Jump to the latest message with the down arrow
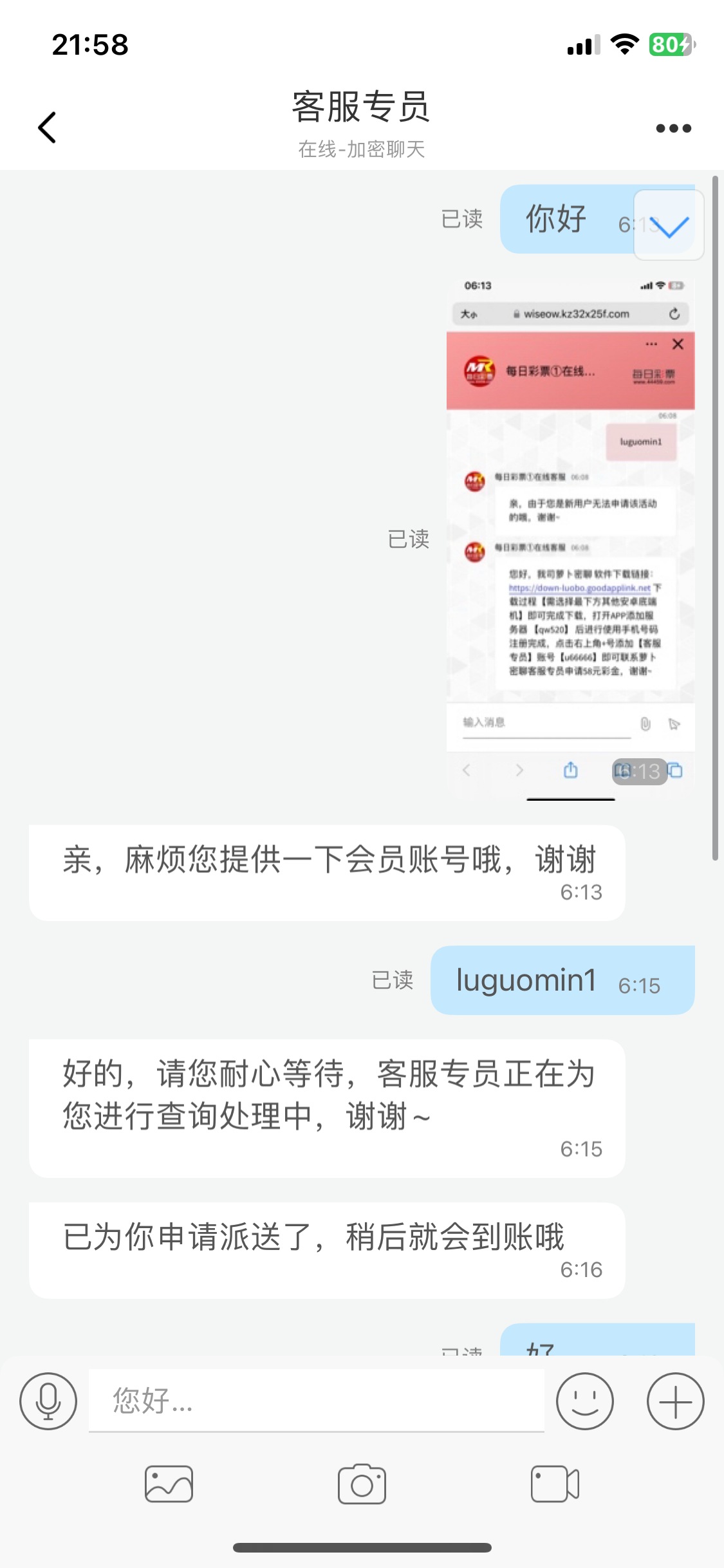724x1568 pixels. click(x=669, y=225)
